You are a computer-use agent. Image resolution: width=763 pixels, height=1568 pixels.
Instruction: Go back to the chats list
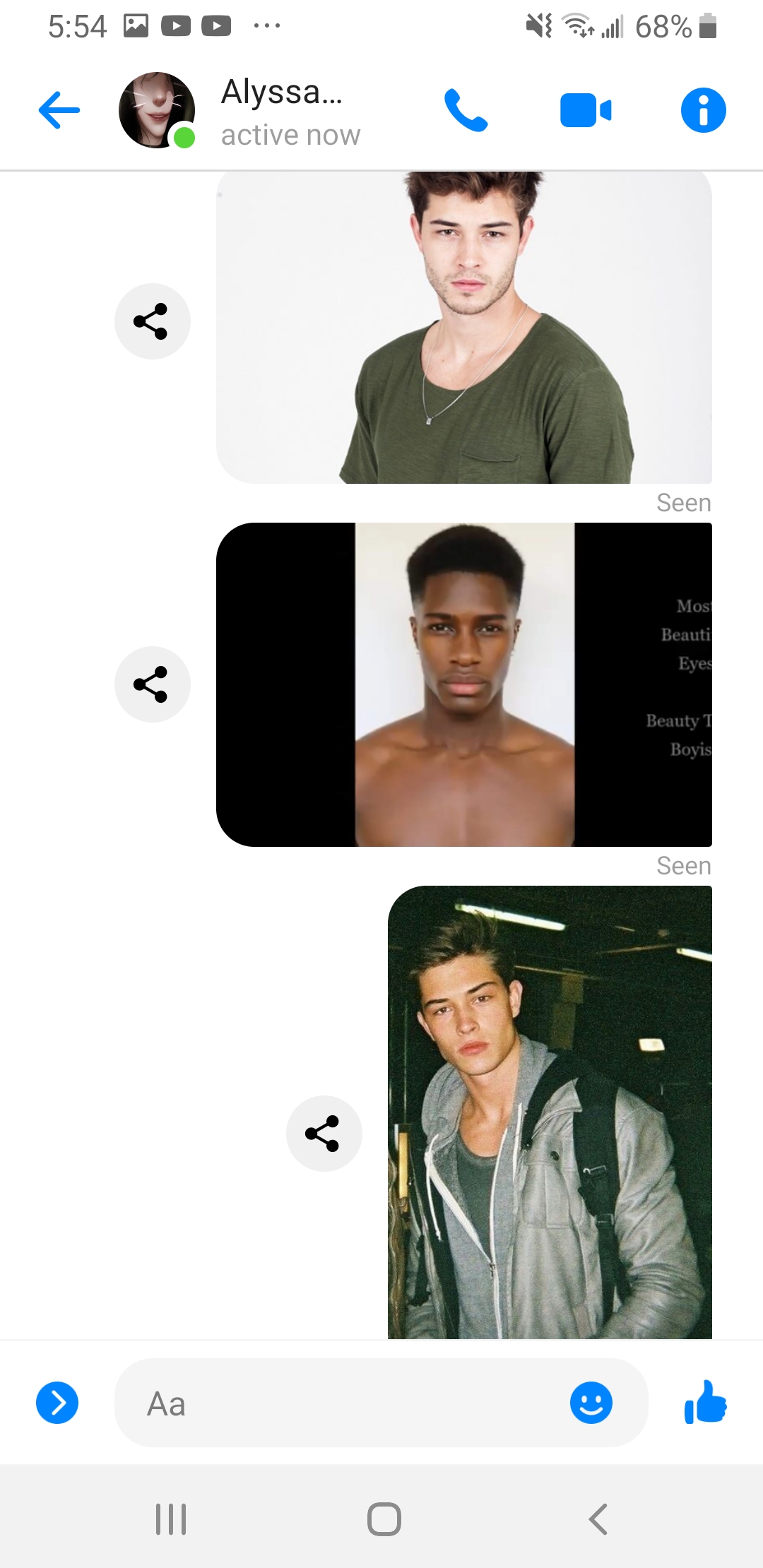(x=59, y=110)
